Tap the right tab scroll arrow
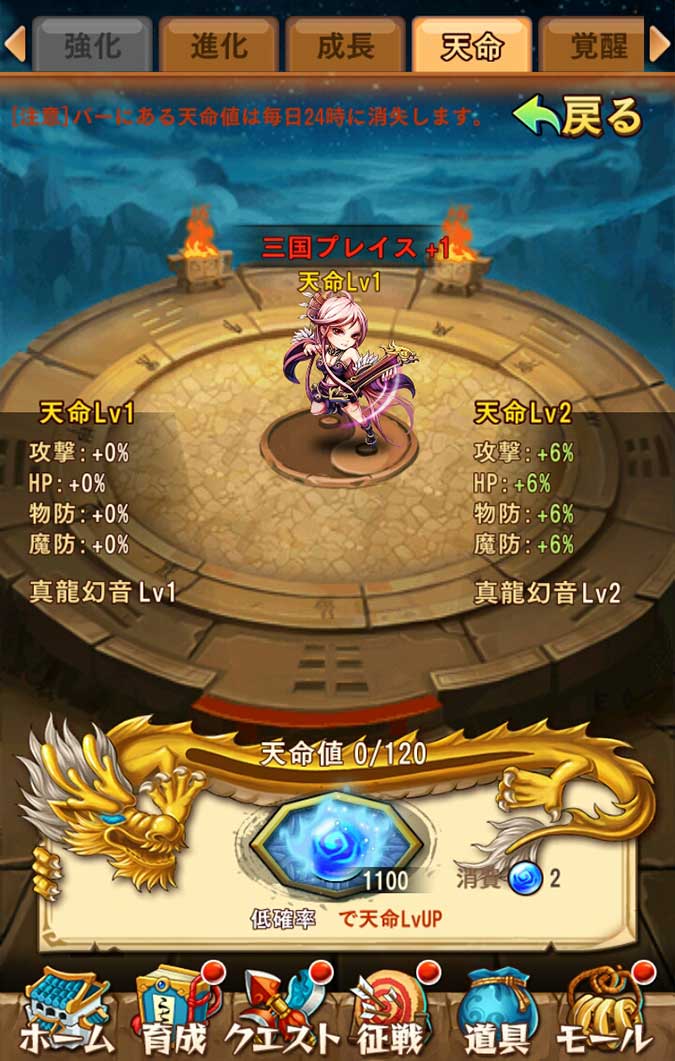 pos(659,45)
